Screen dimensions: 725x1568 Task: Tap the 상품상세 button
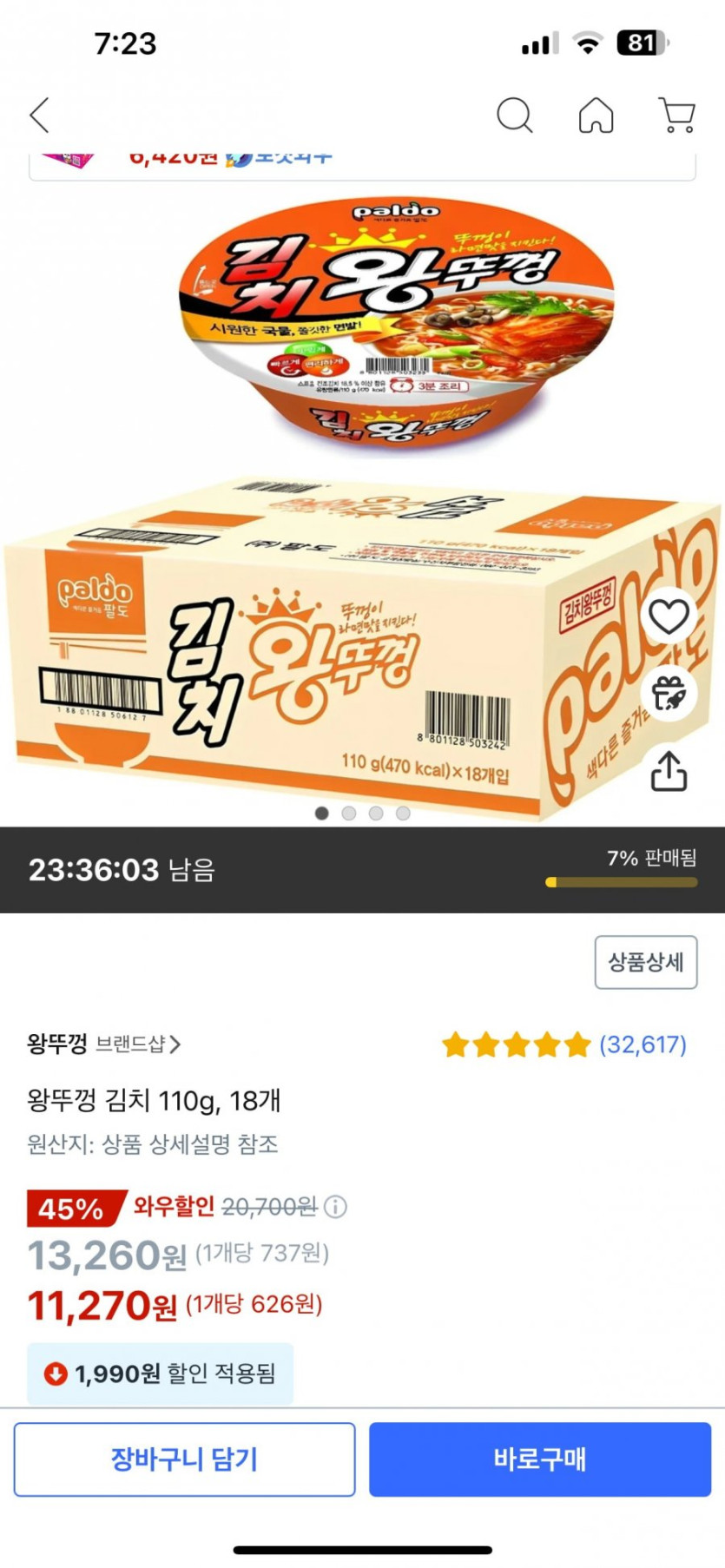point(645,962)
